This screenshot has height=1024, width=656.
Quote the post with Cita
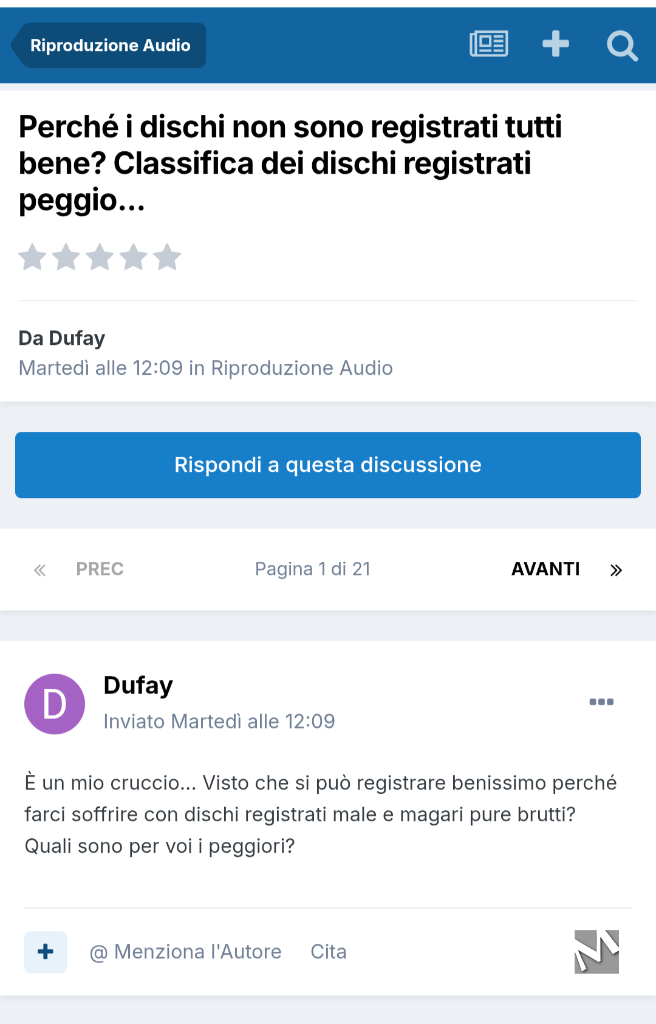[328, 952]
